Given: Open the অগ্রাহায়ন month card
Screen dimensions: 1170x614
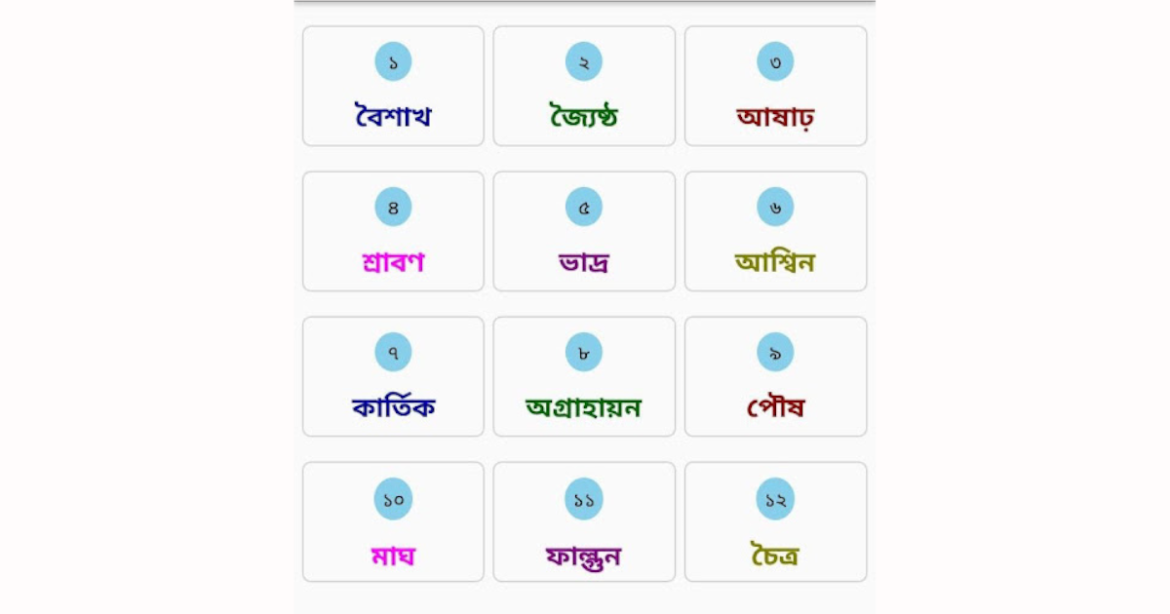Looking at the screenshot, I should coord(584,377).
